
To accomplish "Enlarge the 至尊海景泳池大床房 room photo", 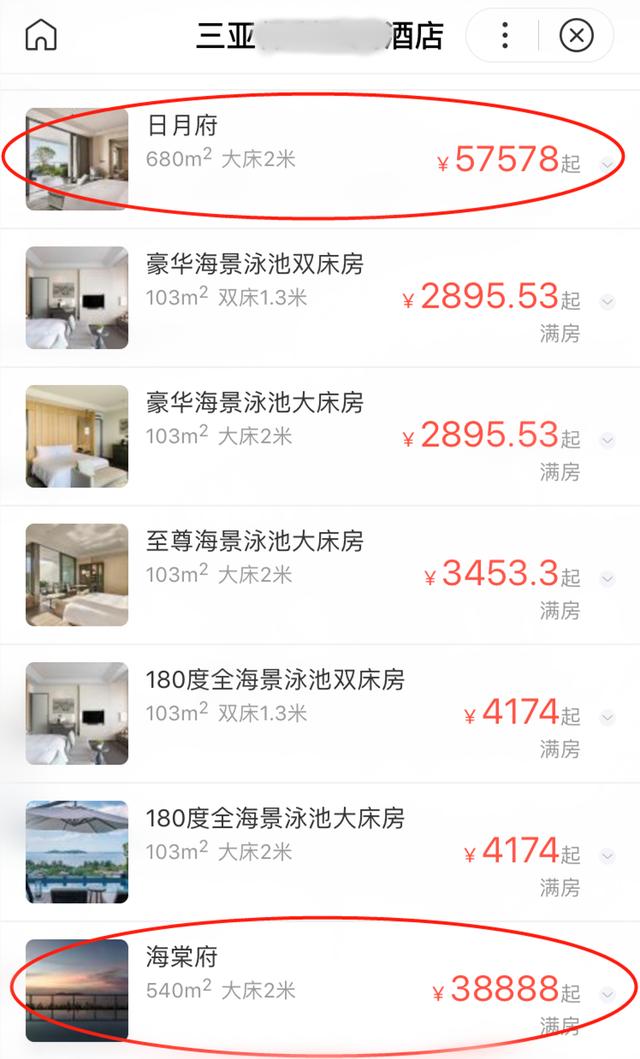I will click(77, 574).
